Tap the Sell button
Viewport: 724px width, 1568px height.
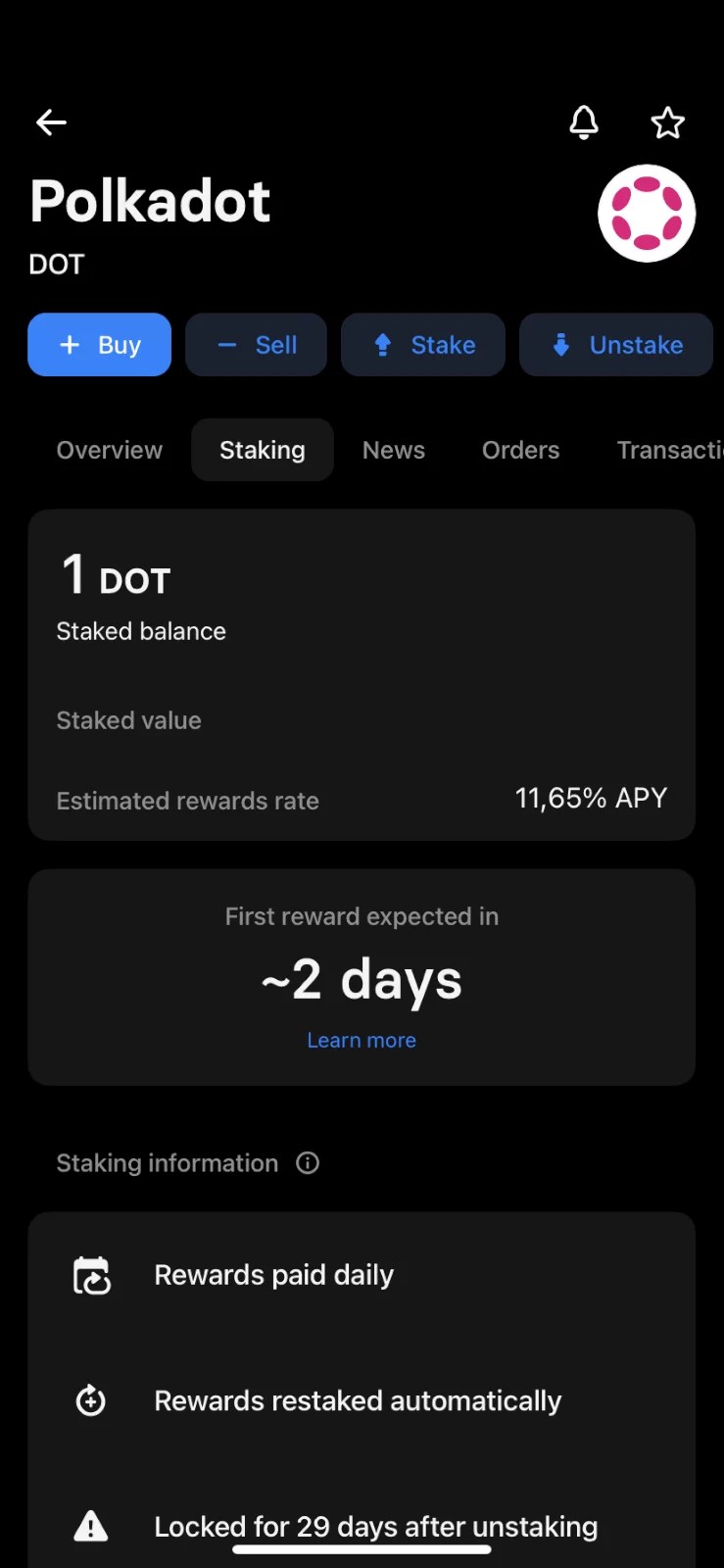click(x=256, y=345)
